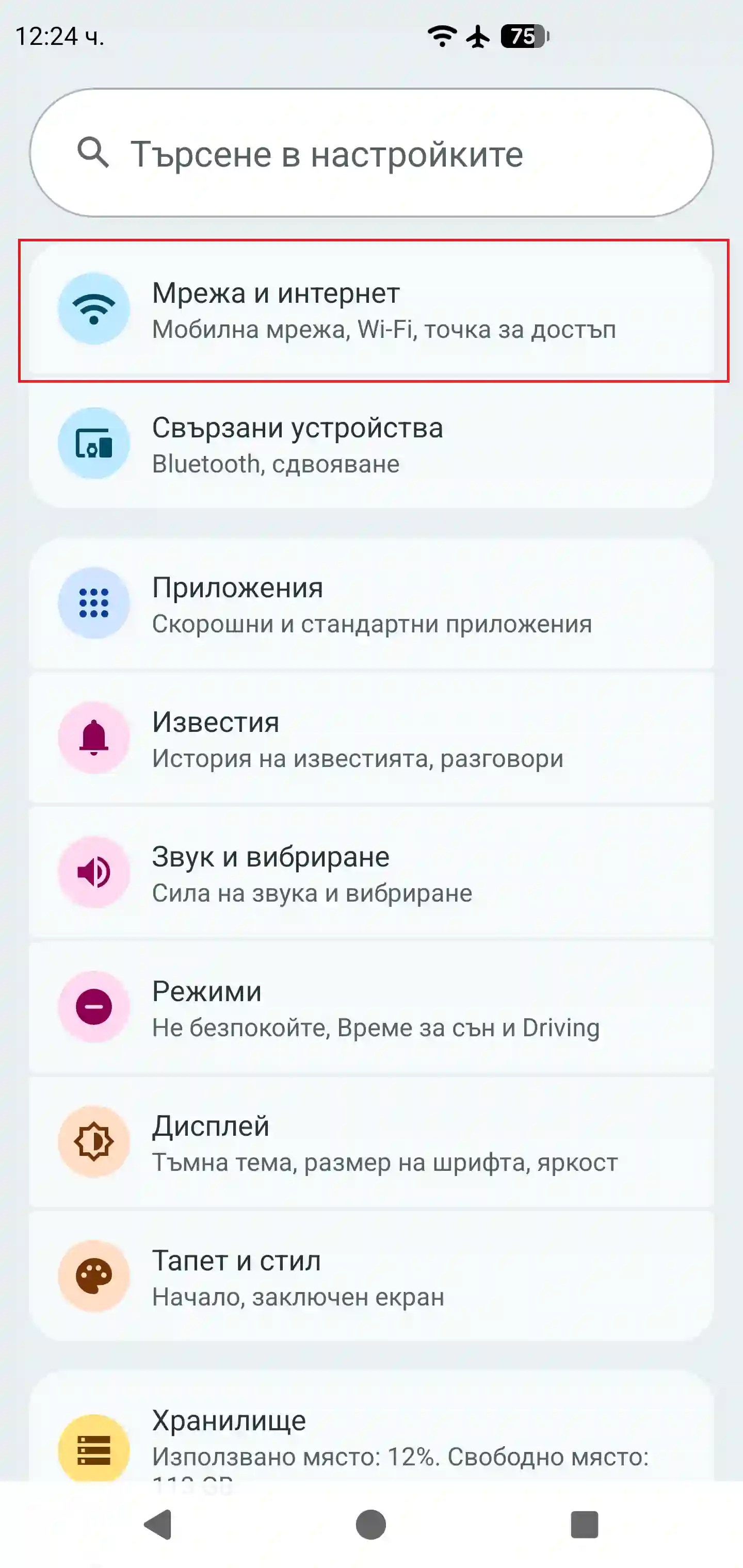Viewport: 743px width, 1568px height.
Task: Tap the brightness icon for Дисплей
Action: point(94,1141)
